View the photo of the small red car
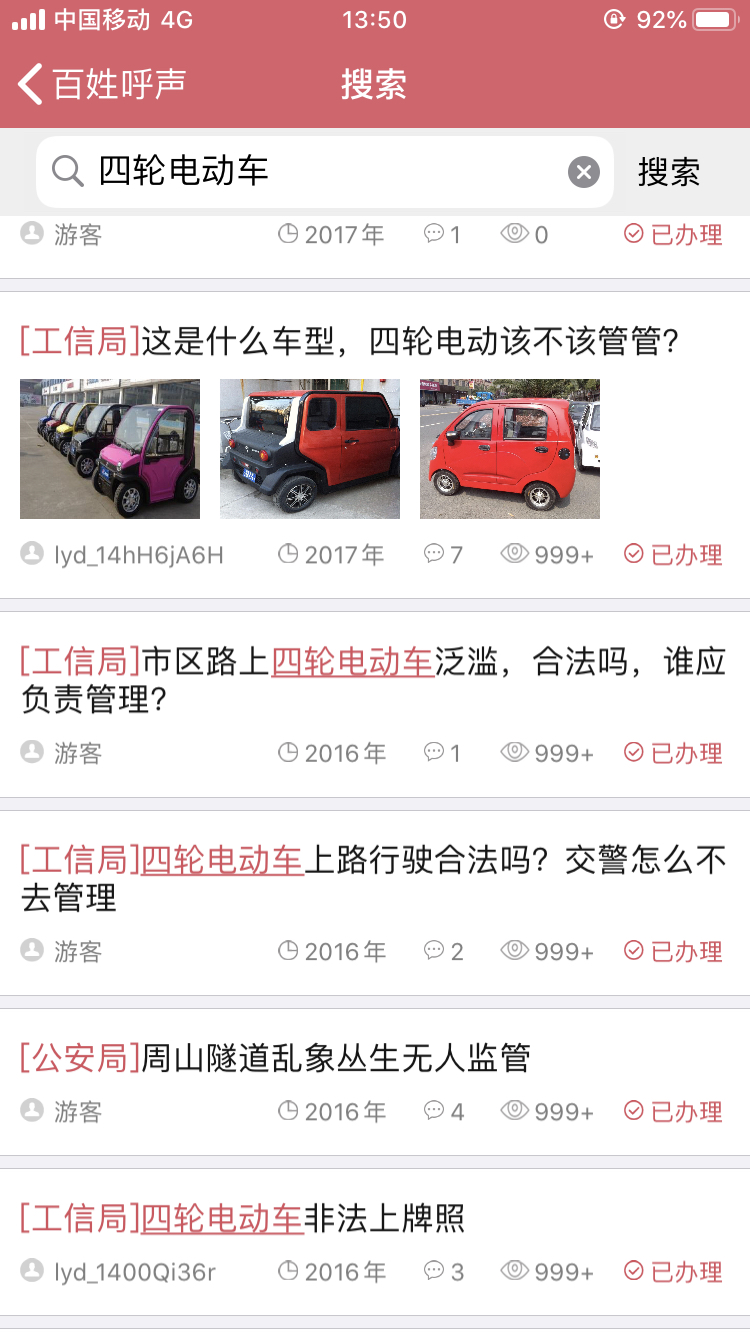 pyautogui.click(x=510, y=449)
